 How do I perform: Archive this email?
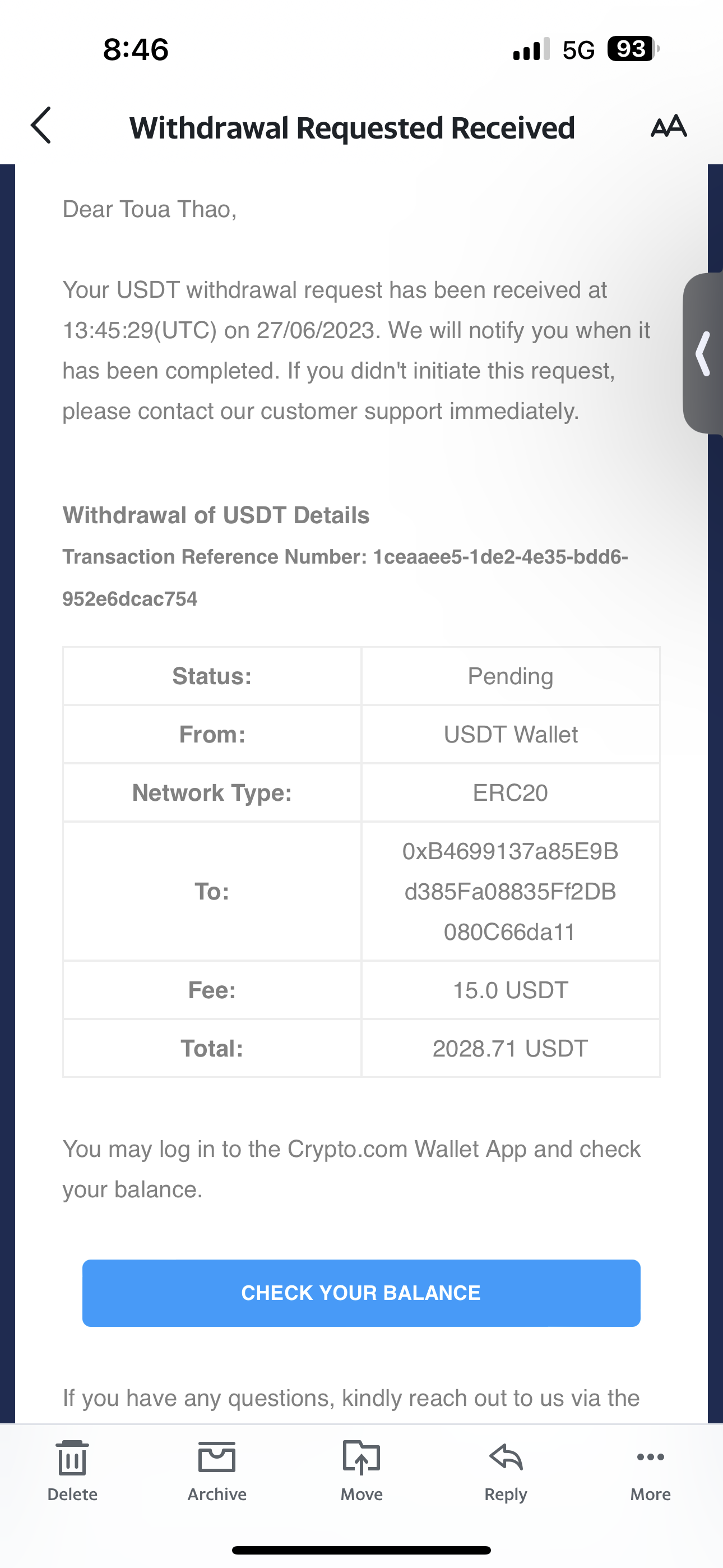pyautogui.click(x=217, y=1470)
